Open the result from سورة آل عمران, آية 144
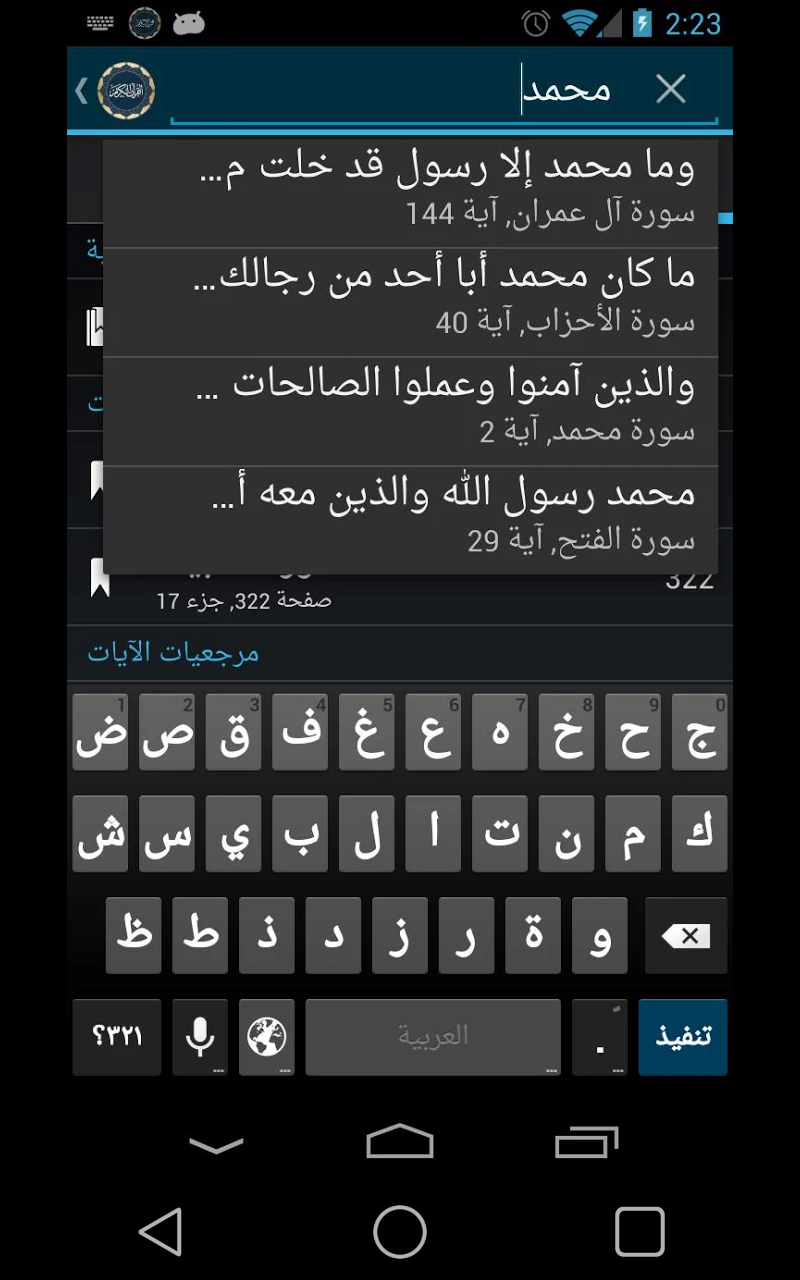Viewport: 800px width, 1280px height. (x=410, y=194)
